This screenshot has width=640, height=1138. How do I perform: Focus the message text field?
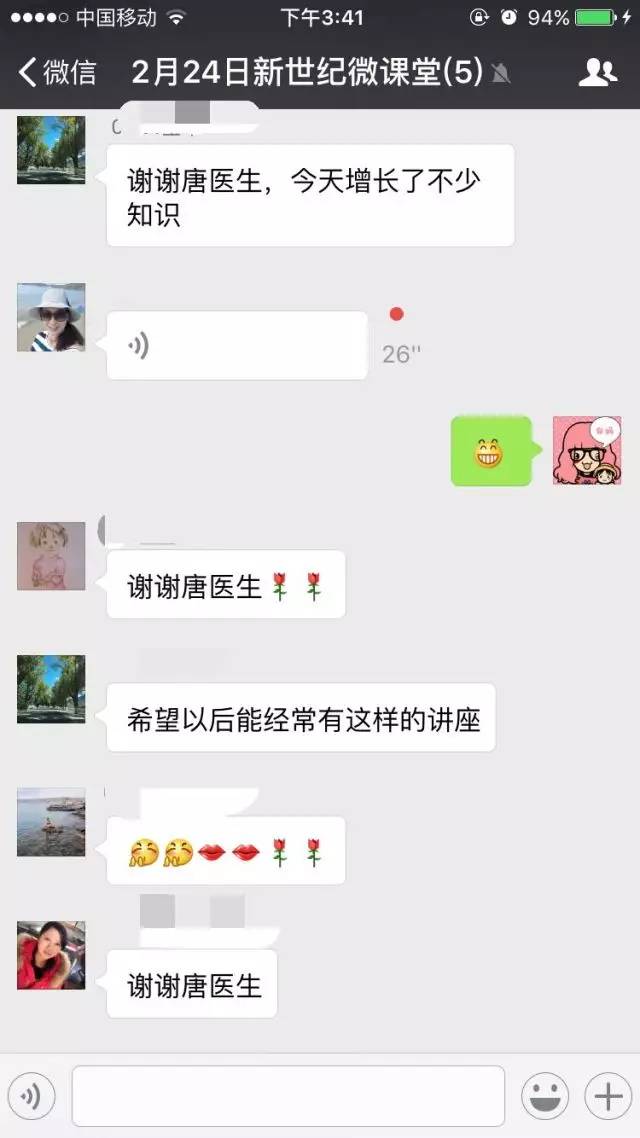tap(288, 1097)
